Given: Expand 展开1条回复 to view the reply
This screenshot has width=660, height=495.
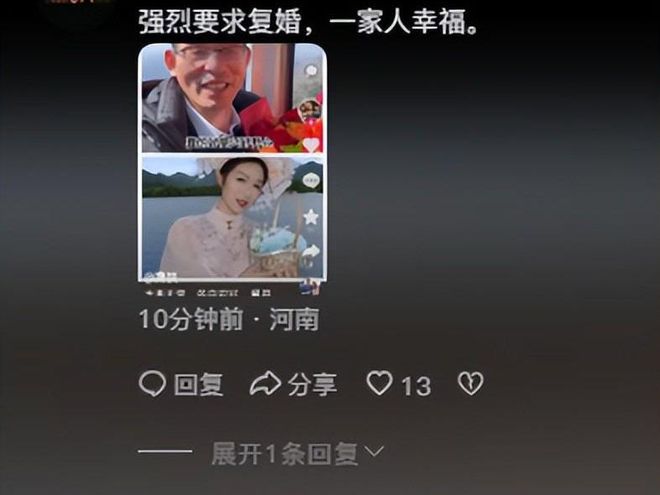Looking at the screenshot, I should point(296,454).
